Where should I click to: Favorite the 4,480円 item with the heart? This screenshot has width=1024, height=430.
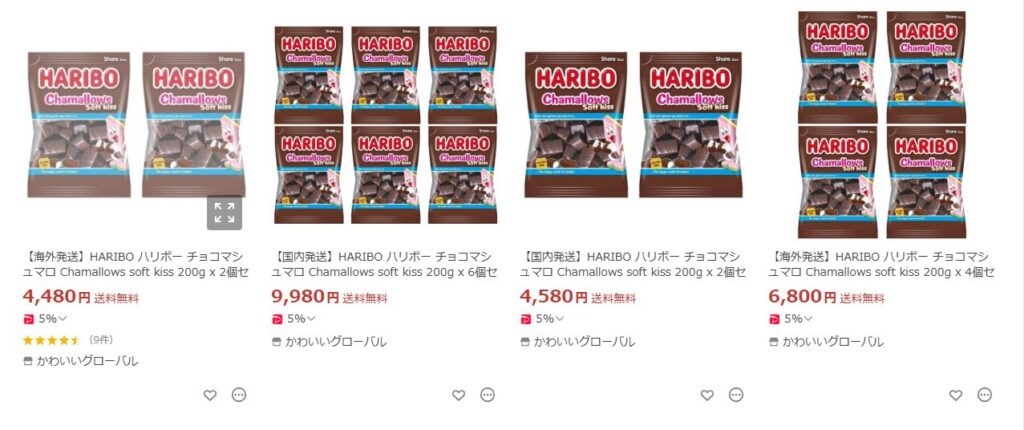coord(210,395)
